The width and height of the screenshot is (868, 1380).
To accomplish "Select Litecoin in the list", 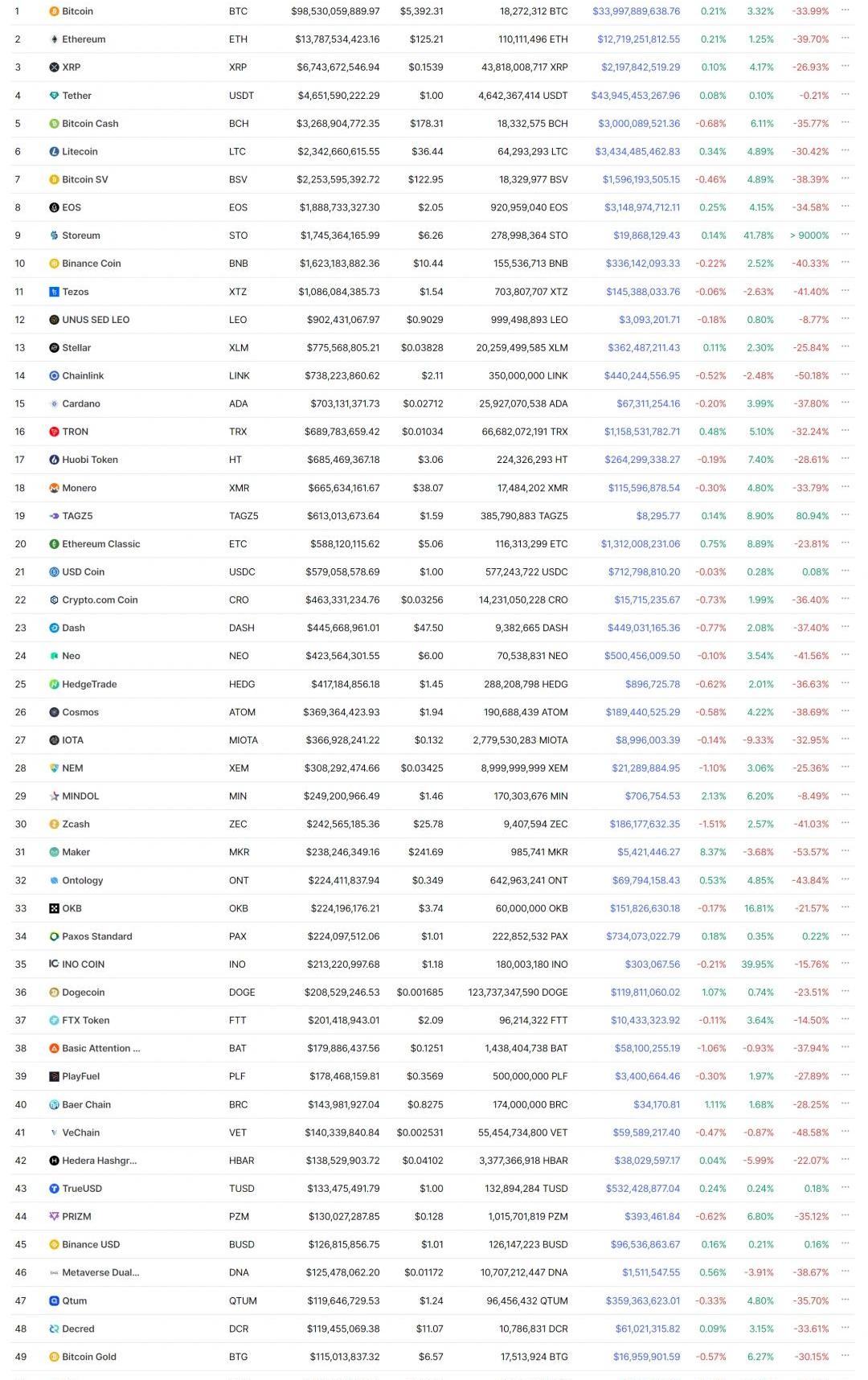I will click(80, 152).
